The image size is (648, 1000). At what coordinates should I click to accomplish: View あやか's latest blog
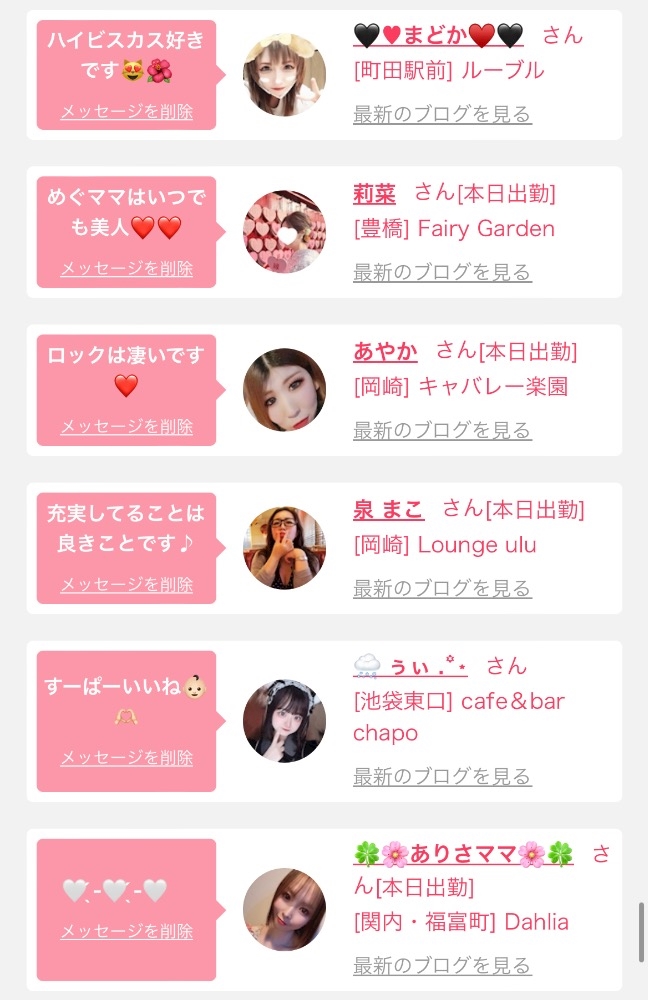pyautogui.click(x=442, y=430)
